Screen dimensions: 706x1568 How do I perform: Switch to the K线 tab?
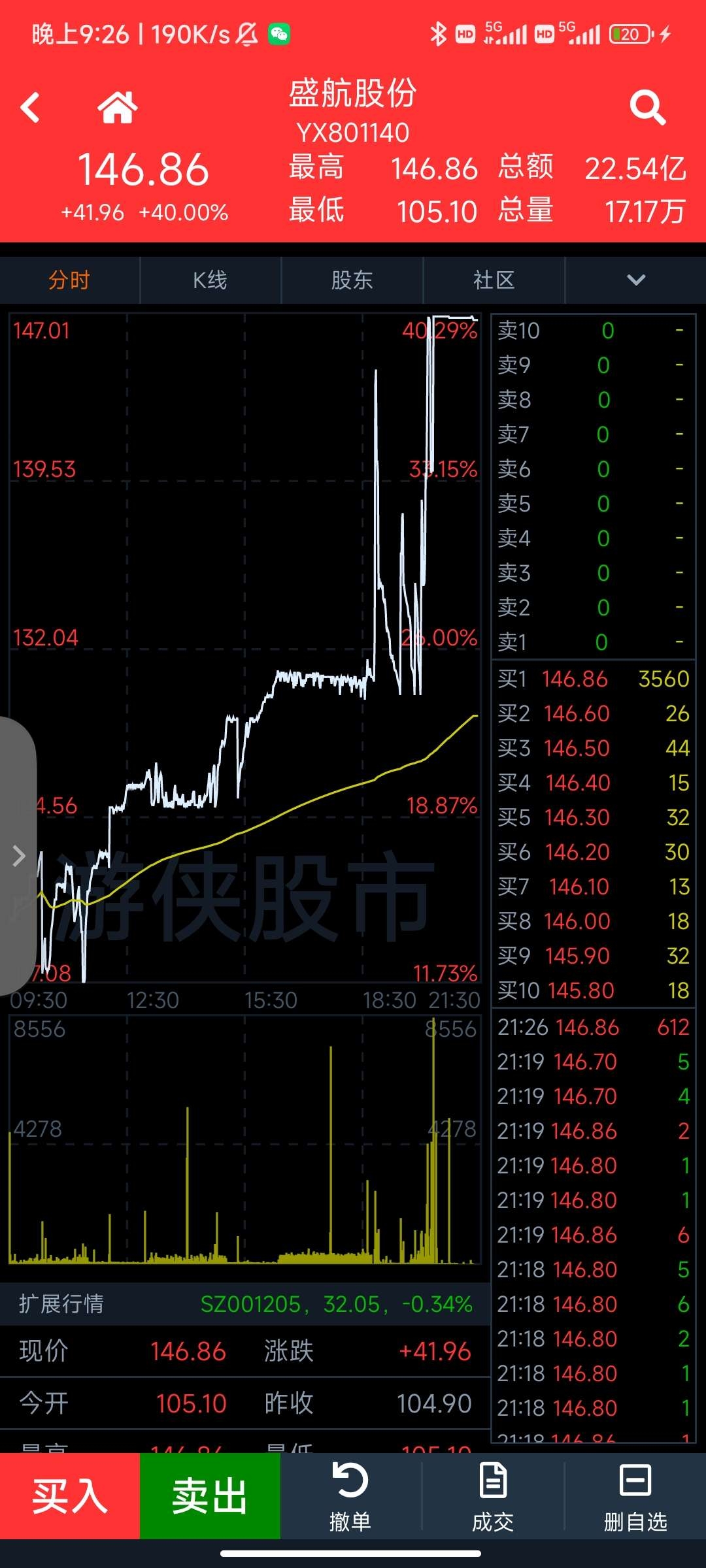point(210,280)
